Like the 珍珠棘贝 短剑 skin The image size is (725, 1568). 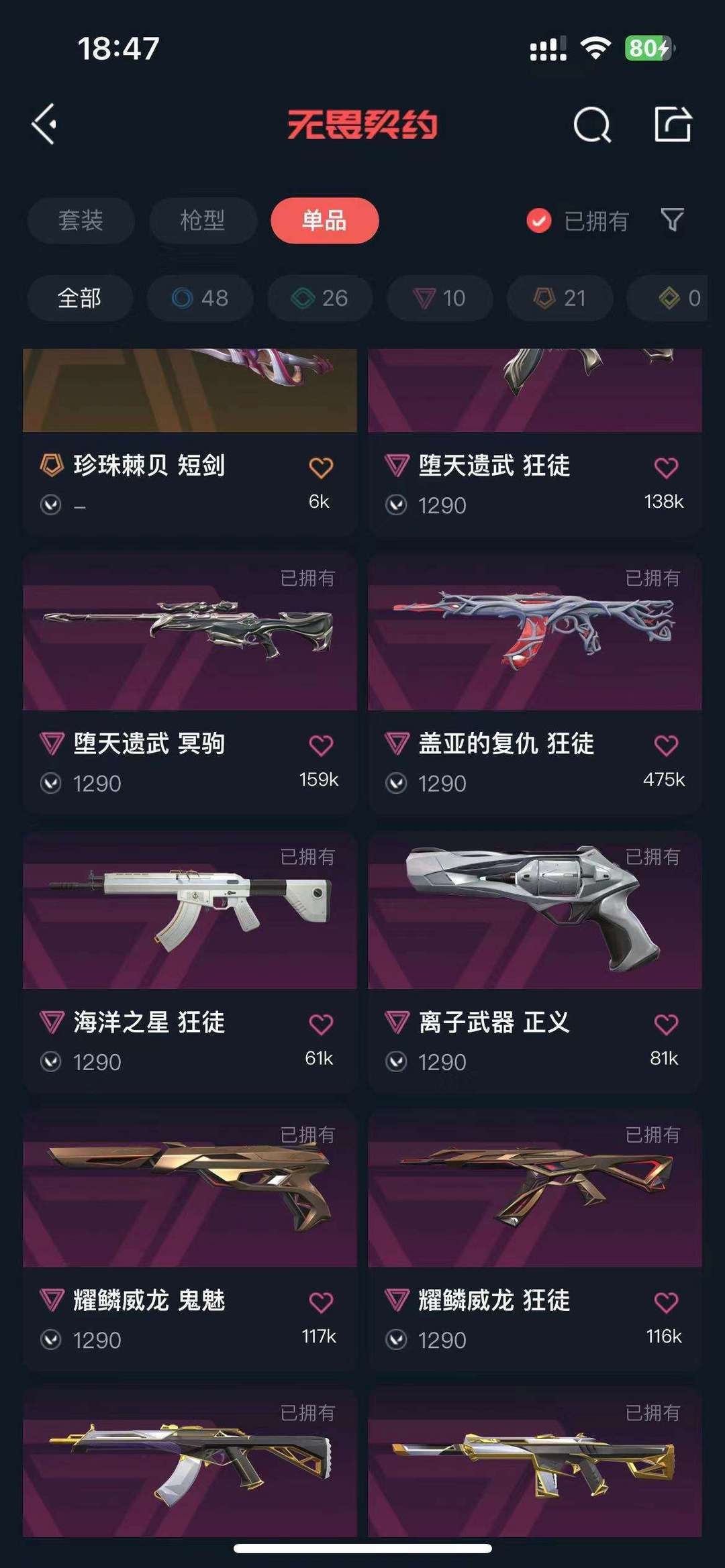point(321,467)
